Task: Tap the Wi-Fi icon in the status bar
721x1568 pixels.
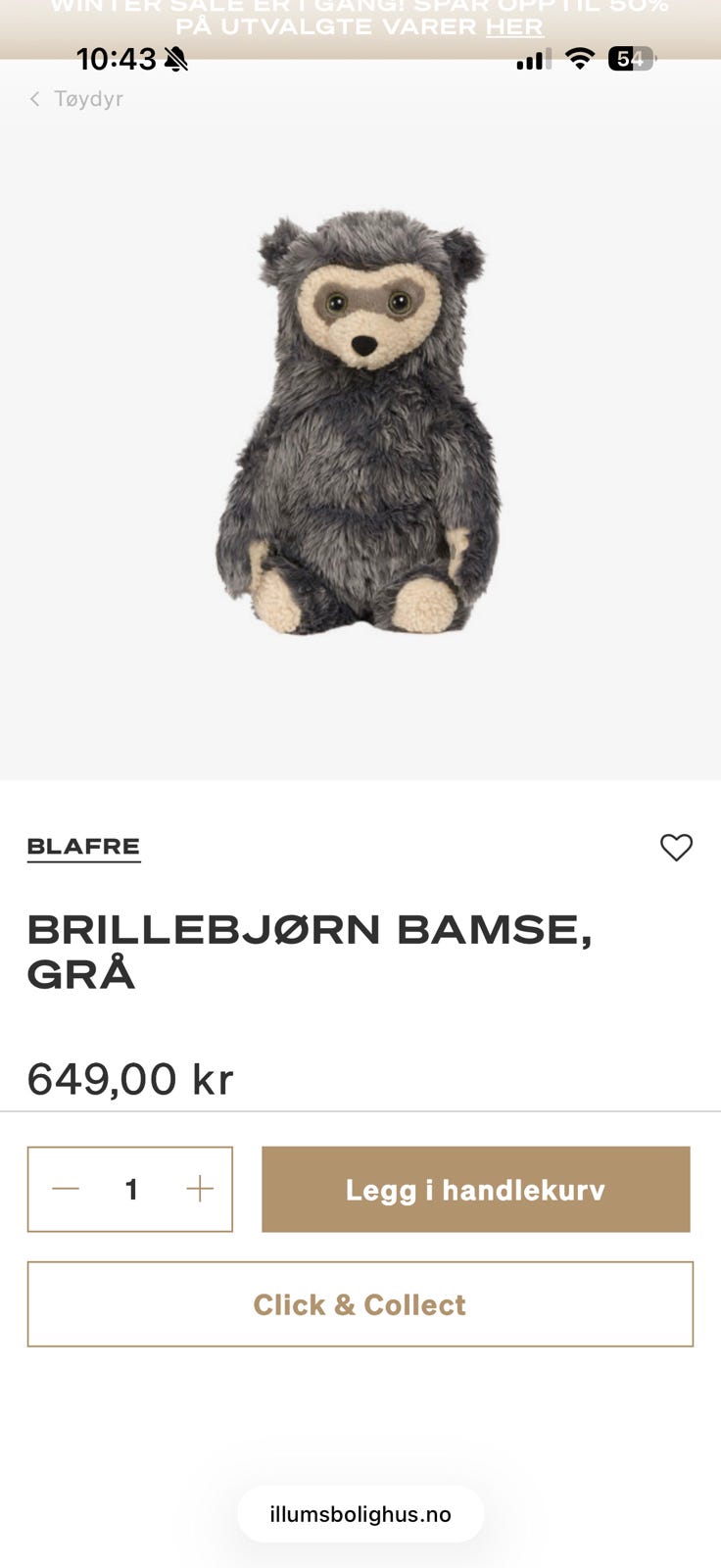Action: pos(582,59)
